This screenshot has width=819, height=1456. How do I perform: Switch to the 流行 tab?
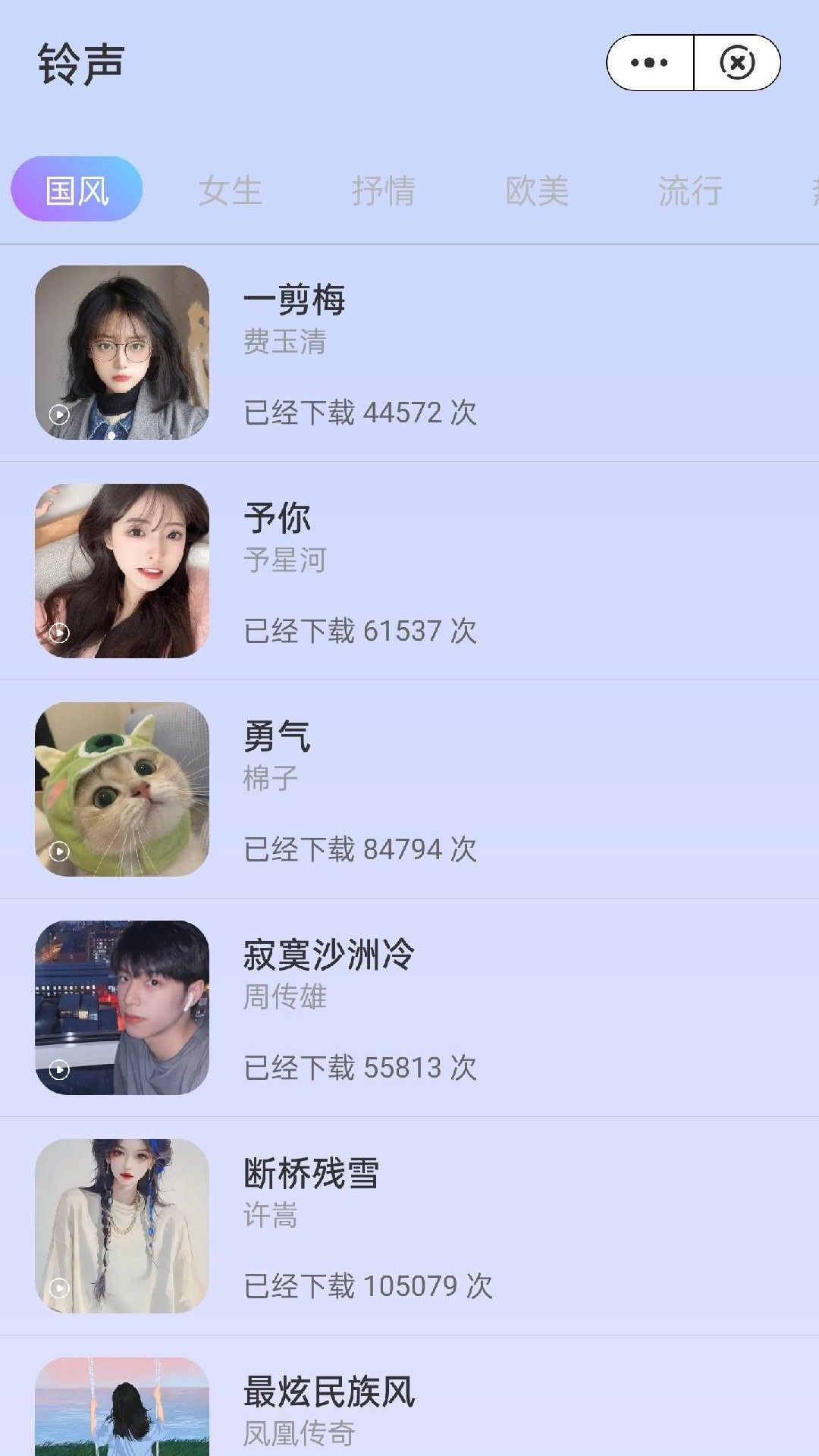point(690,190)
